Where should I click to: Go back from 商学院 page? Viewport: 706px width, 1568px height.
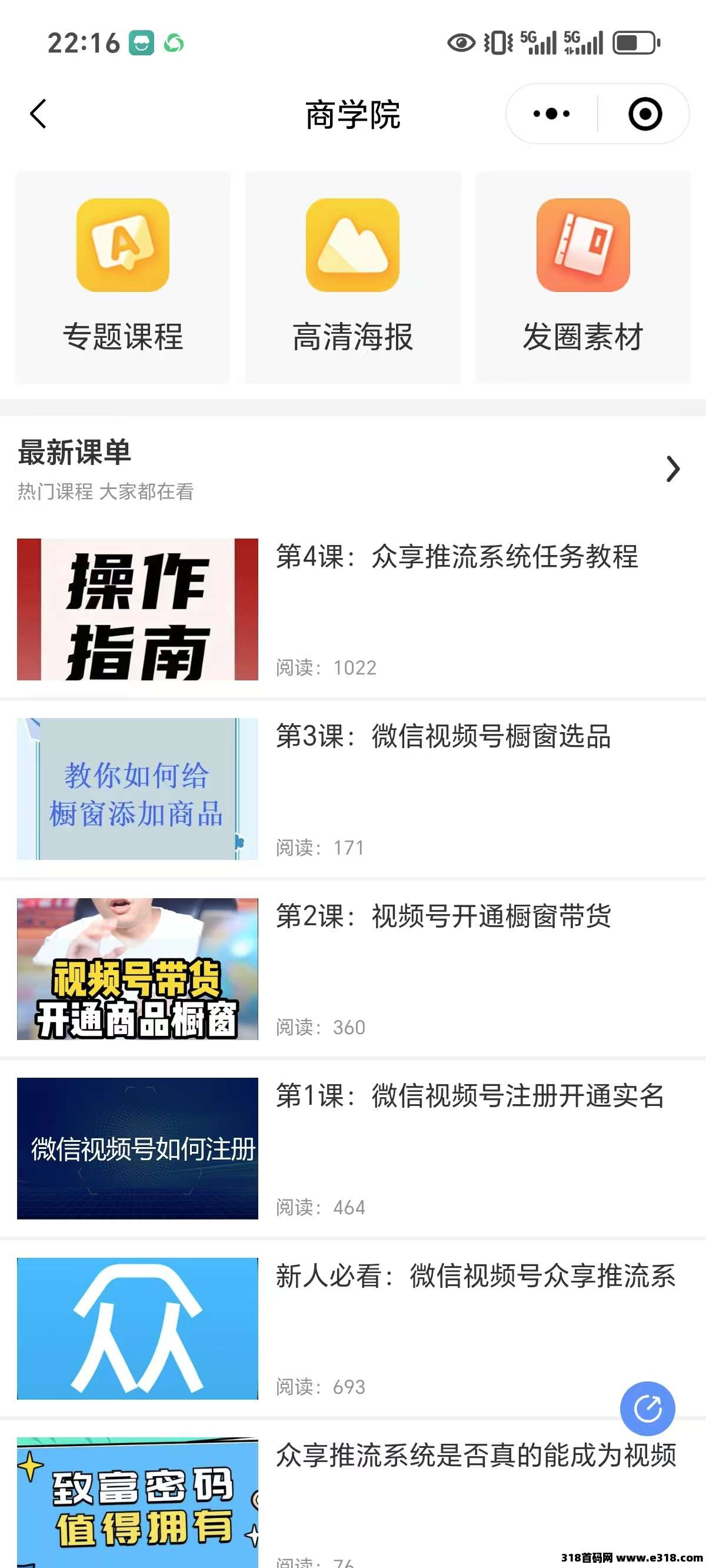[38, 114]
